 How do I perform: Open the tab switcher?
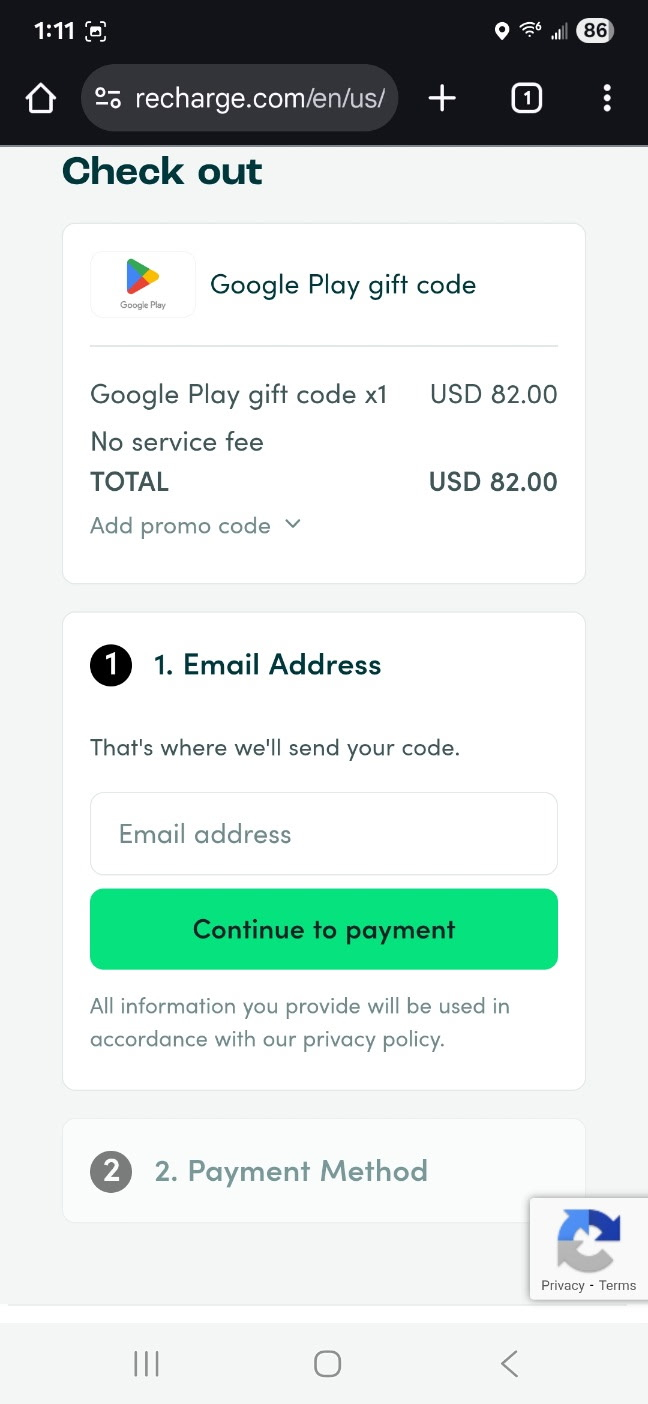(527, 98)
